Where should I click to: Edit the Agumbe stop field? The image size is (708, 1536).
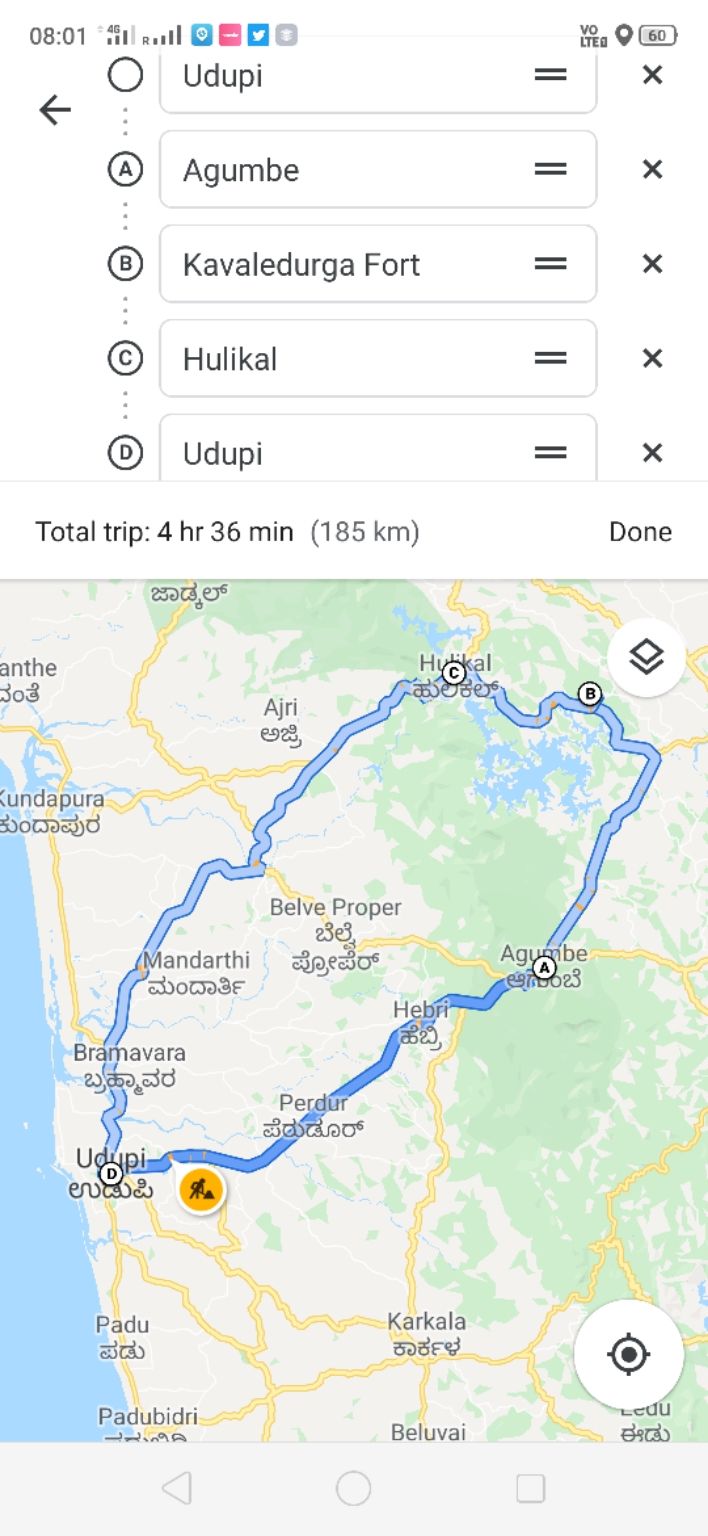pos(340,170)
